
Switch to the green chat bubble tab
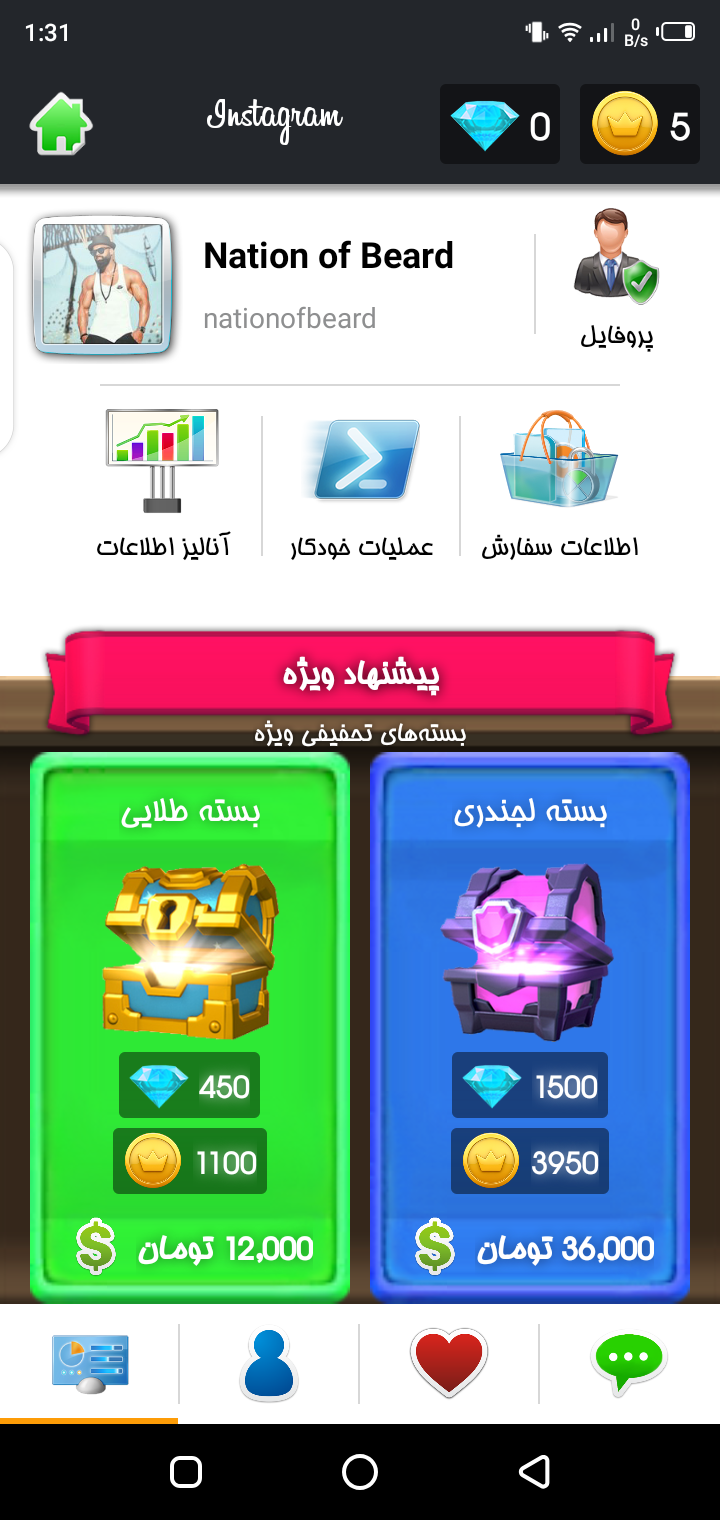(629, 1364)
